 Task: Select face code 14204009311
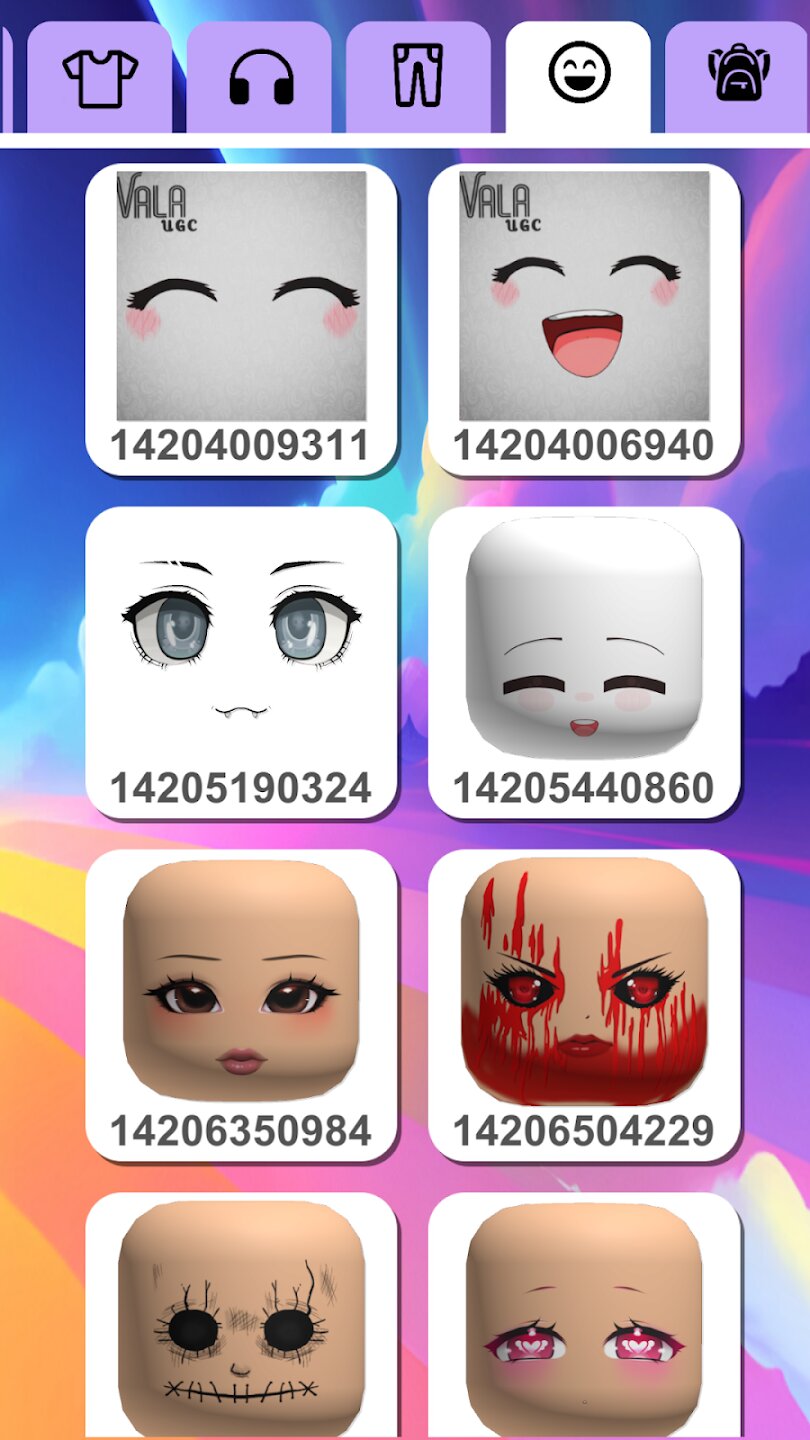241,318
